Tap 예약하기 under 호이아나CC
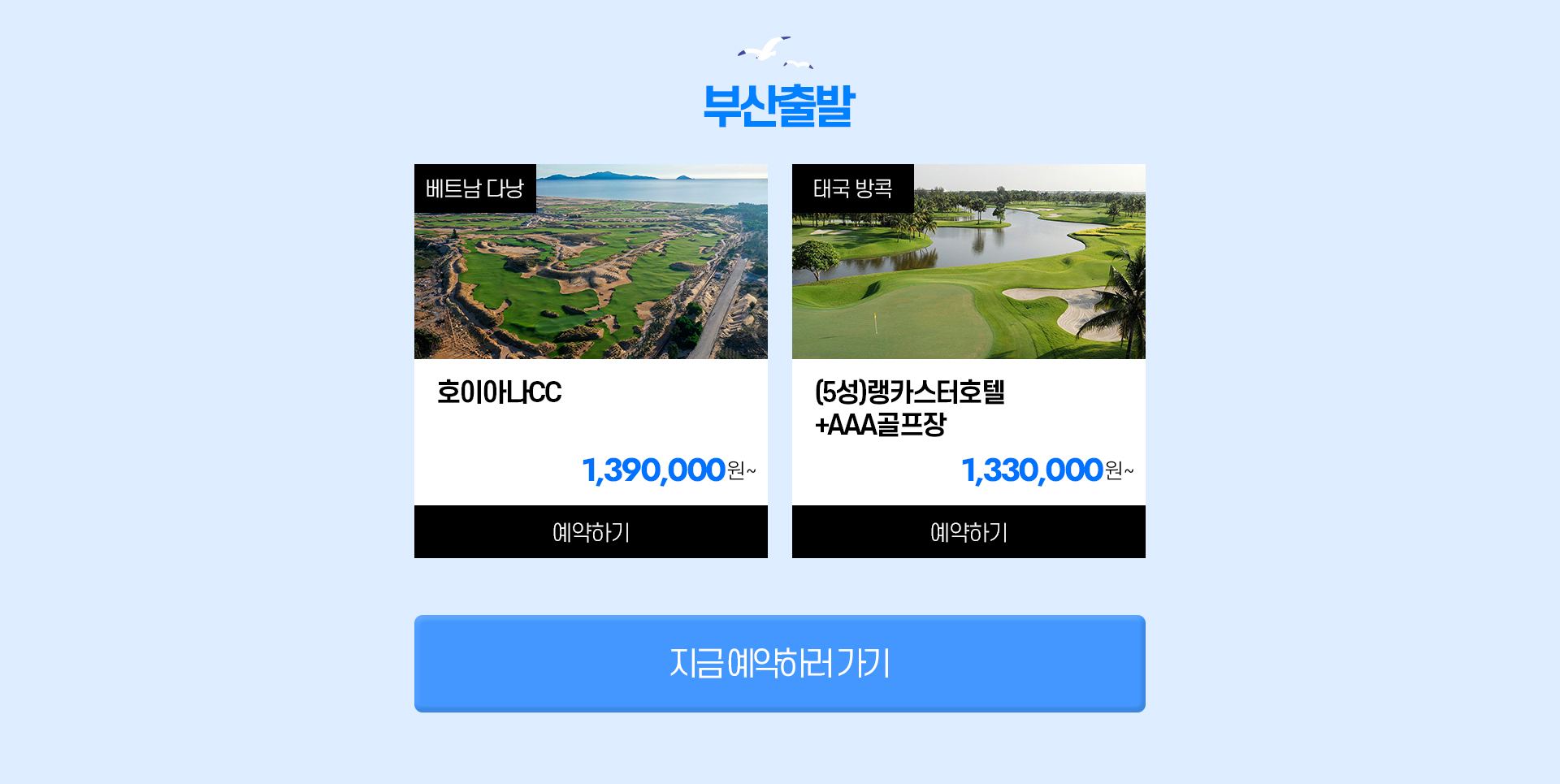This screenshot has height=784, width=1560. 591,532
